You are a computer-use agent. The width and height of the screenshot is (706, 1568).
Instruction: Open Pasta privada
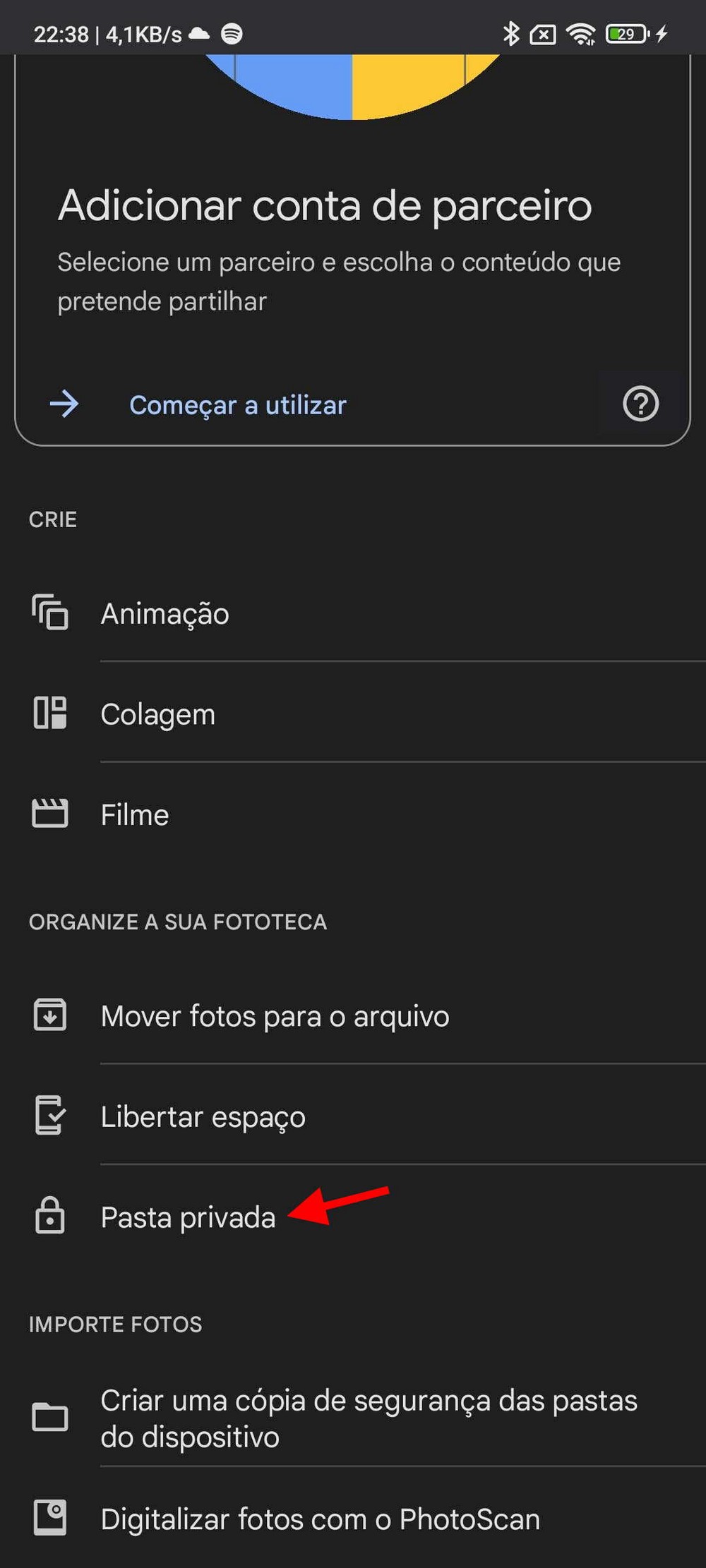(353, 1217)
